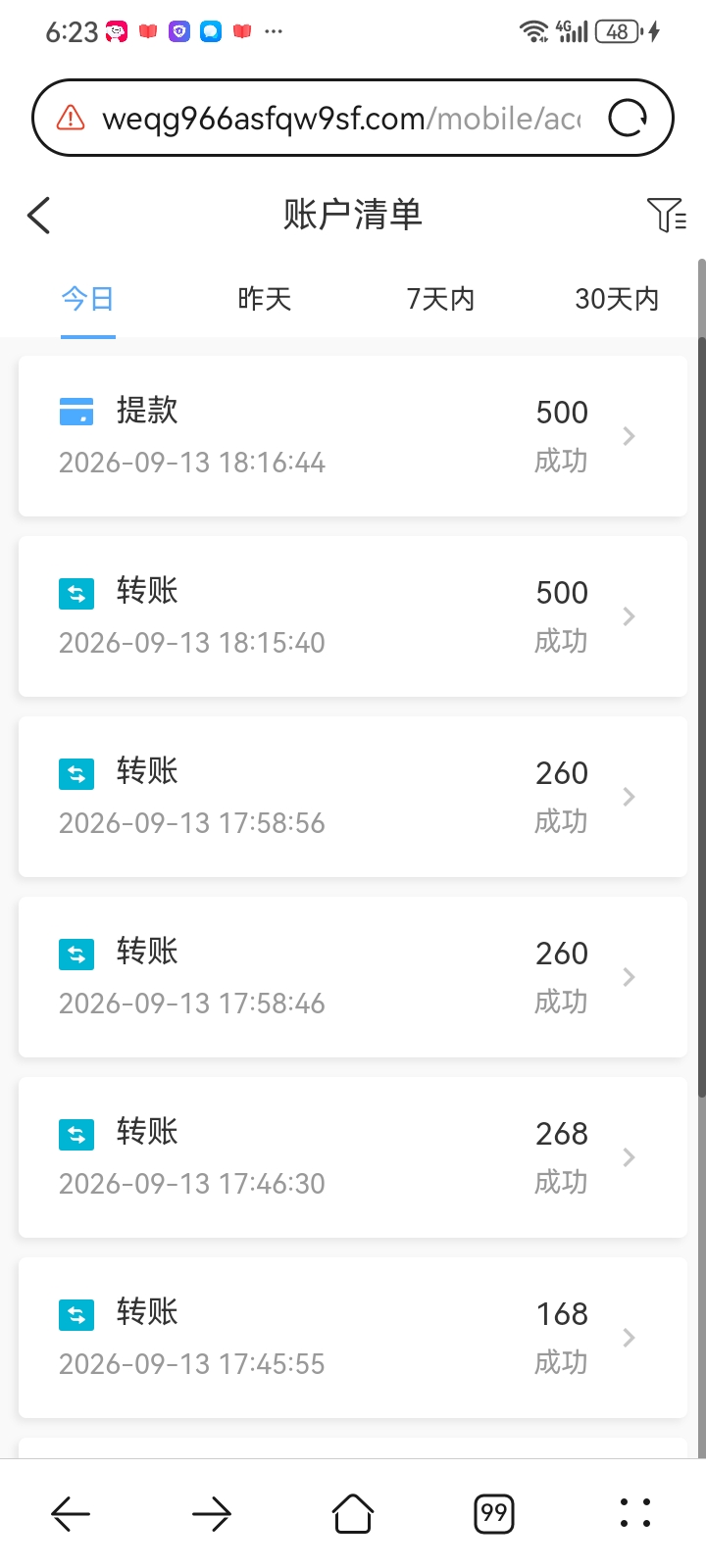This screenshot has height=1568, width=706.
Task: Open the 转账 record at 17:58:46
Action: (353, 977)
